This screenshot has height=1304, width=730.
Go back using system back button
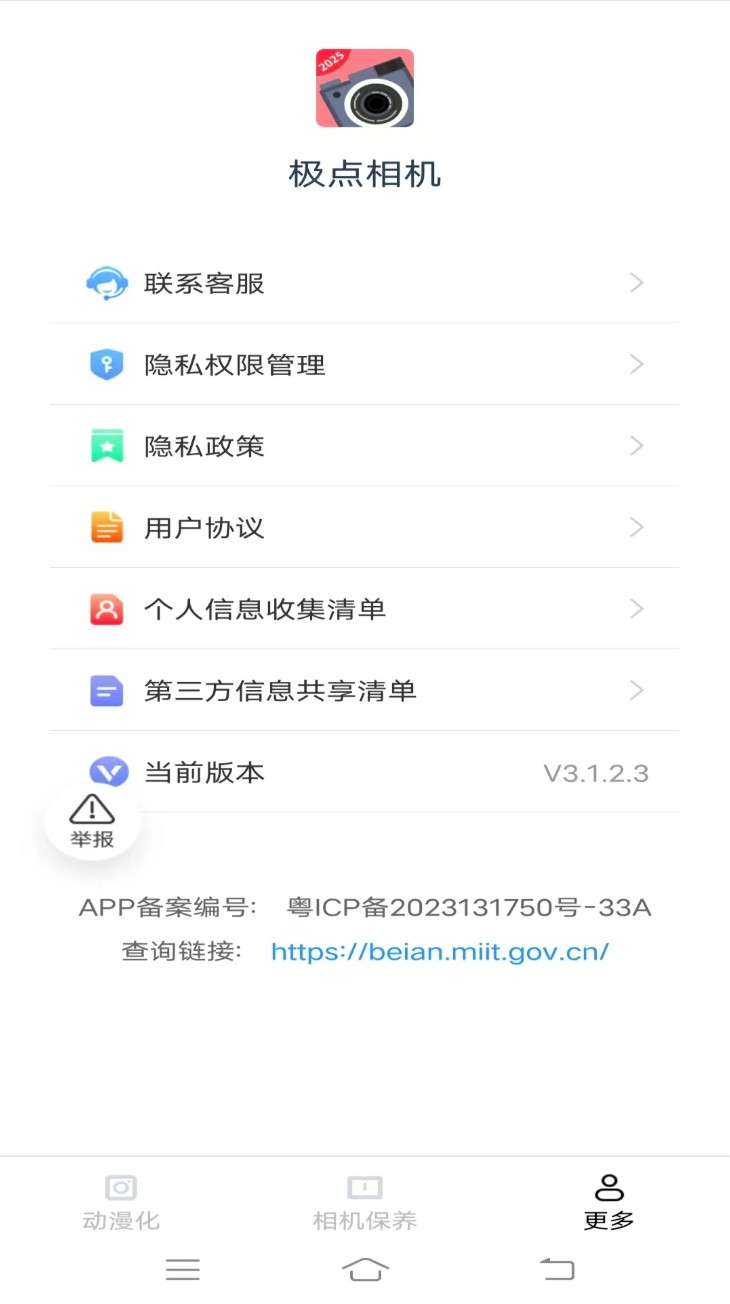coord(557,1270)
